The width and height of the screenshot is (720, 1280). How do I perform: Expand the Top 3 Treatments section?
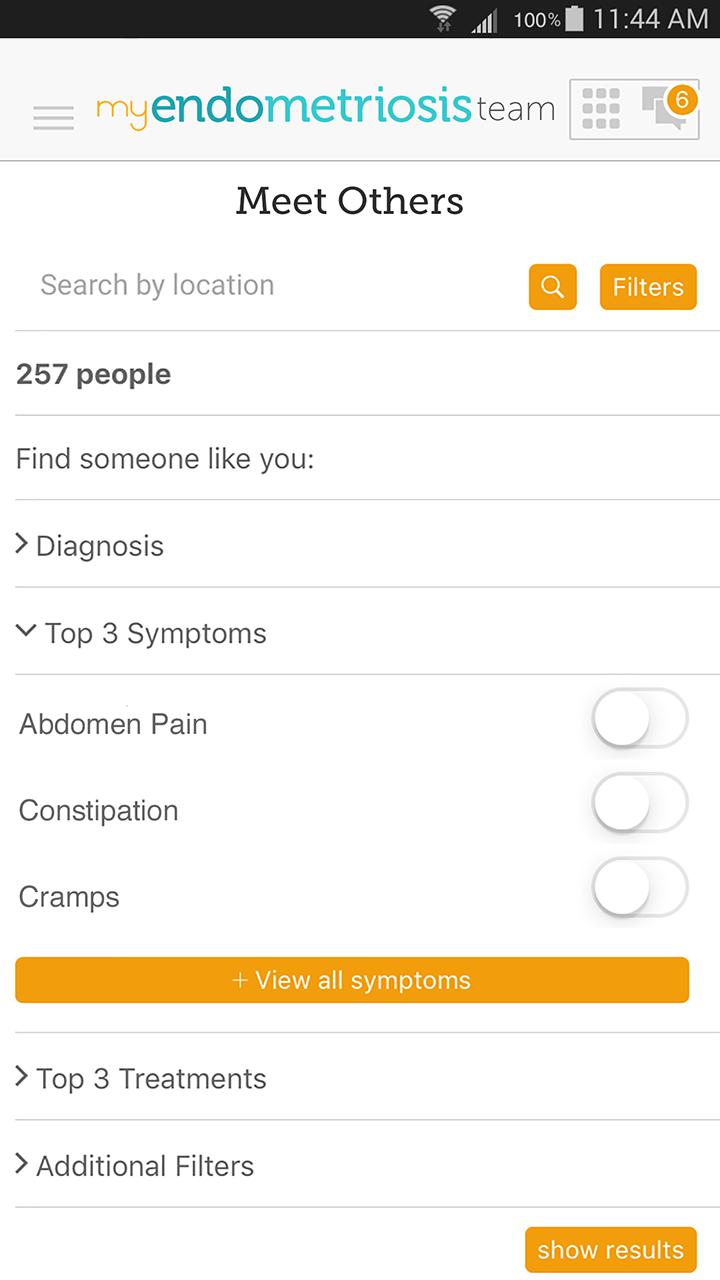tap(150, 1079)
